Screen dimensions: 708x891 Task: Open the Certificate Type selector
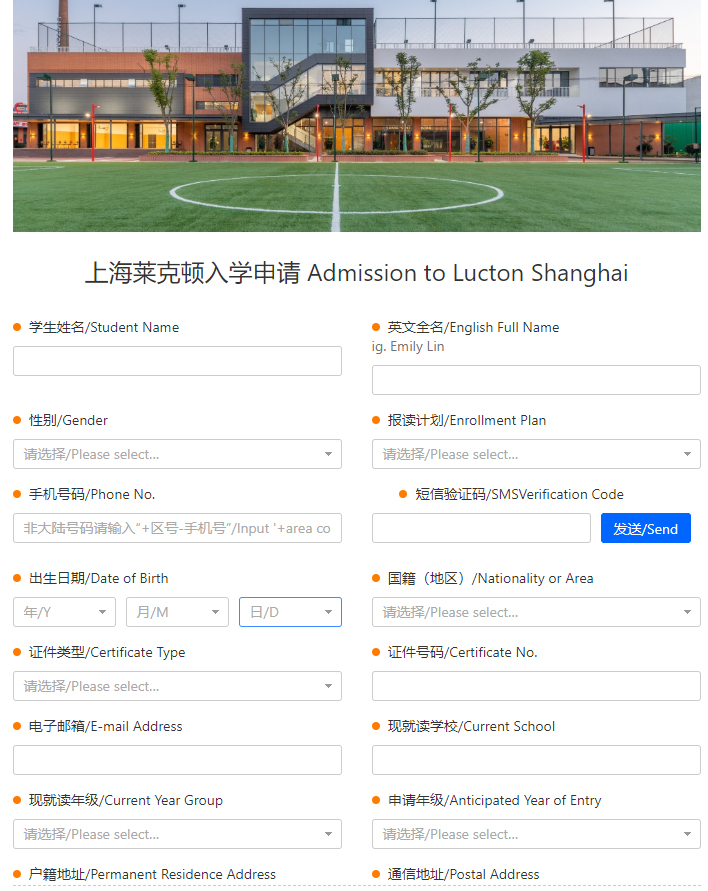click(177, 686)
